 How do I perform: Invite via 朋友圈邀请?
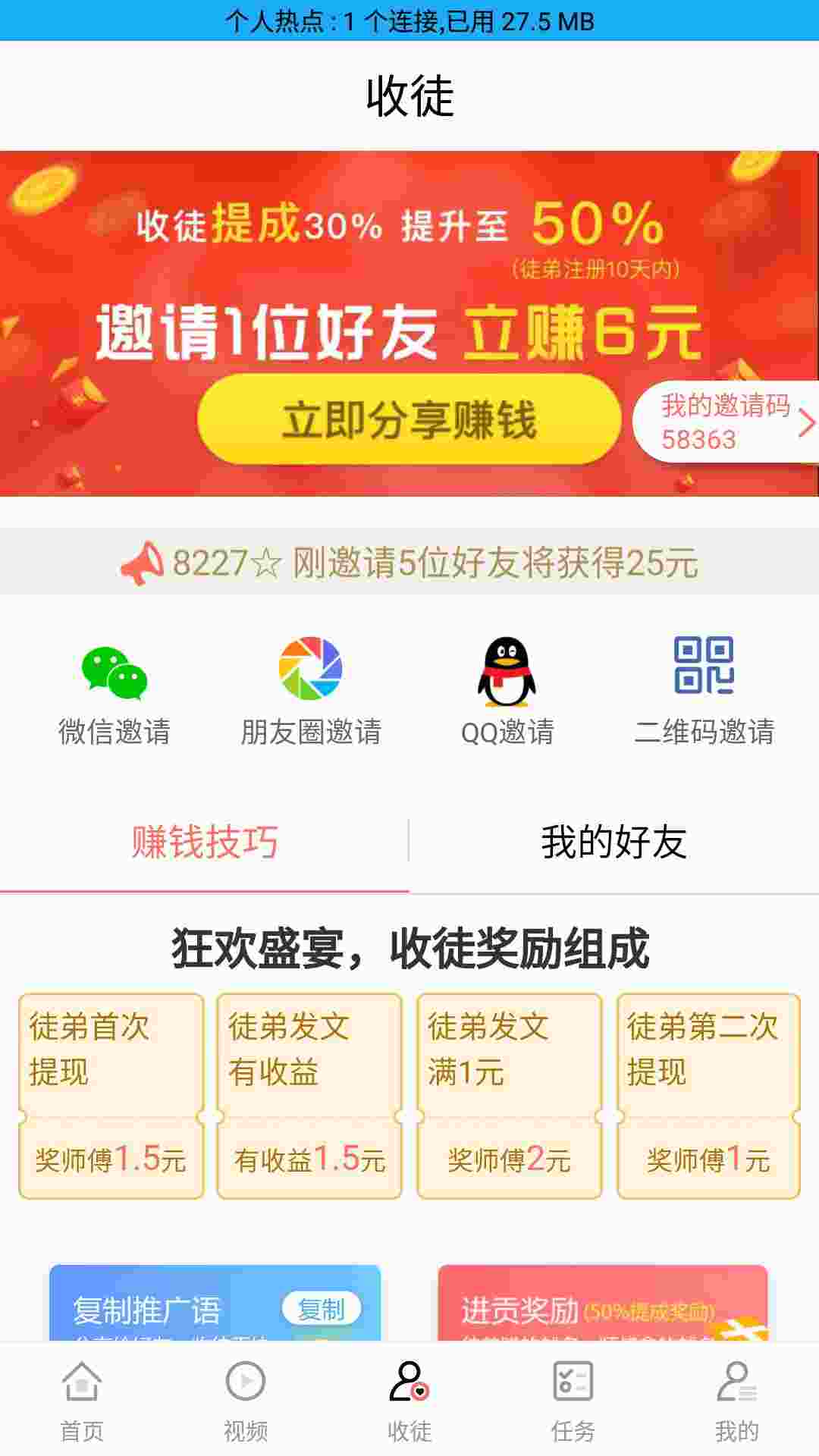(310, 691)
